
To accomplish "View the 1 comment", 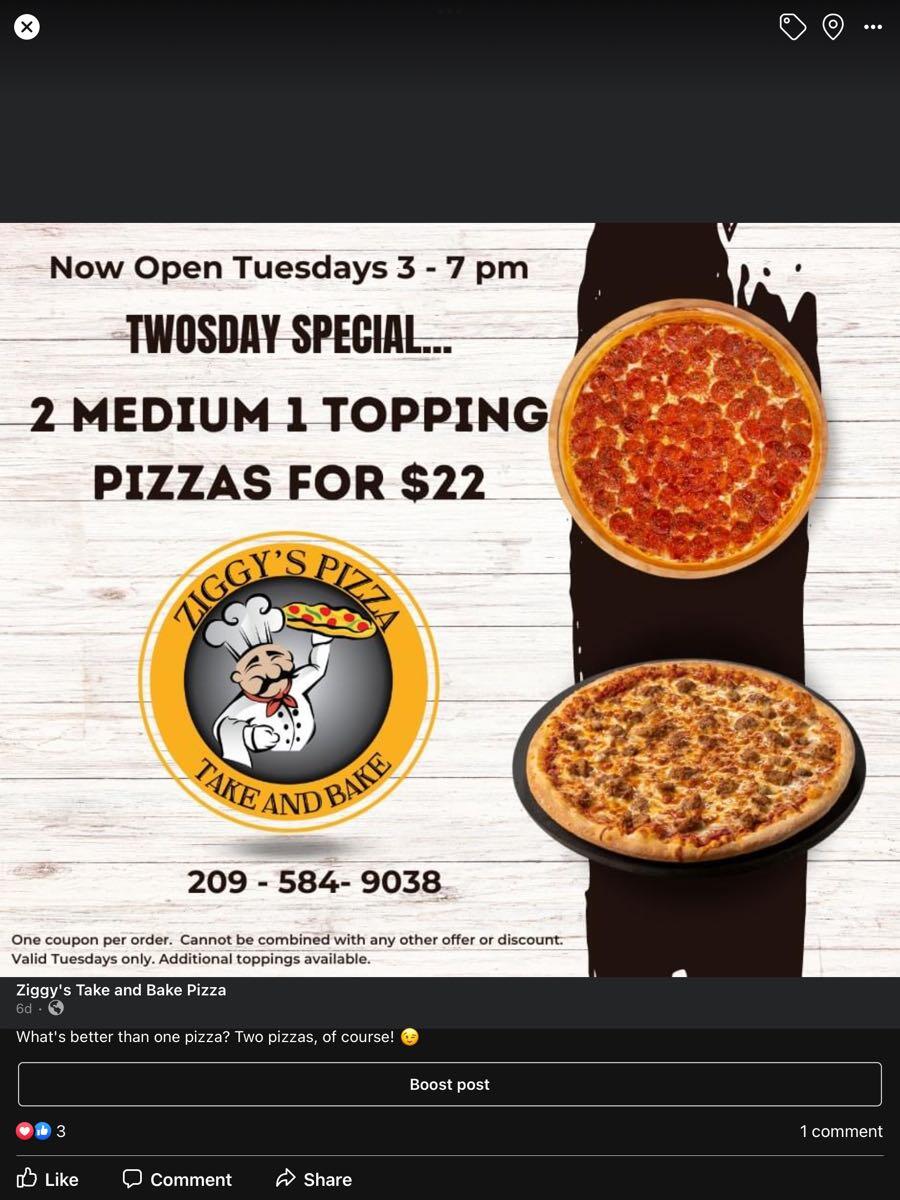I will [840, 1131].
